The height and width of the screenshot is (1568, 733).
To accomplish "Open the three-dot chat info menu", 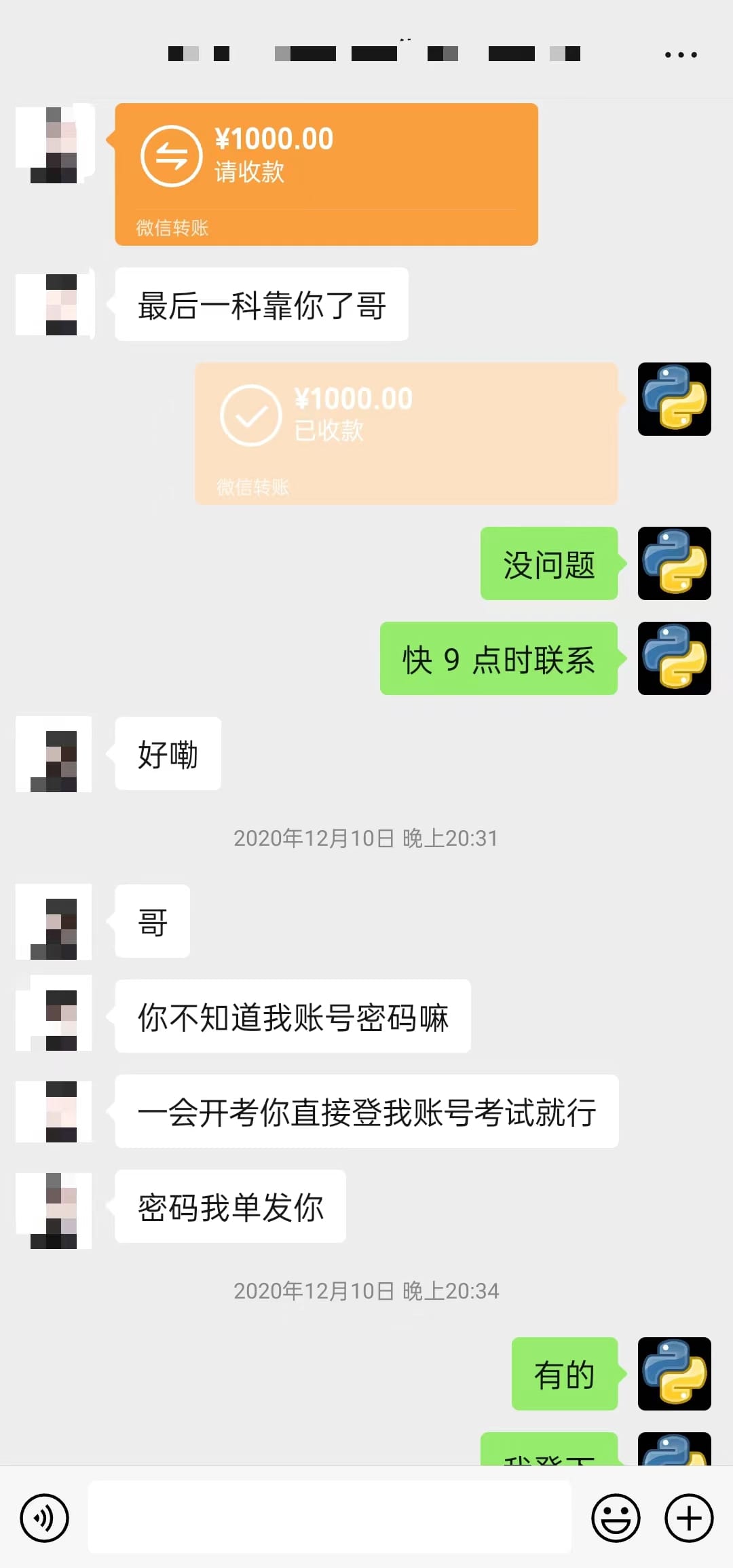I will coord(681,54).
